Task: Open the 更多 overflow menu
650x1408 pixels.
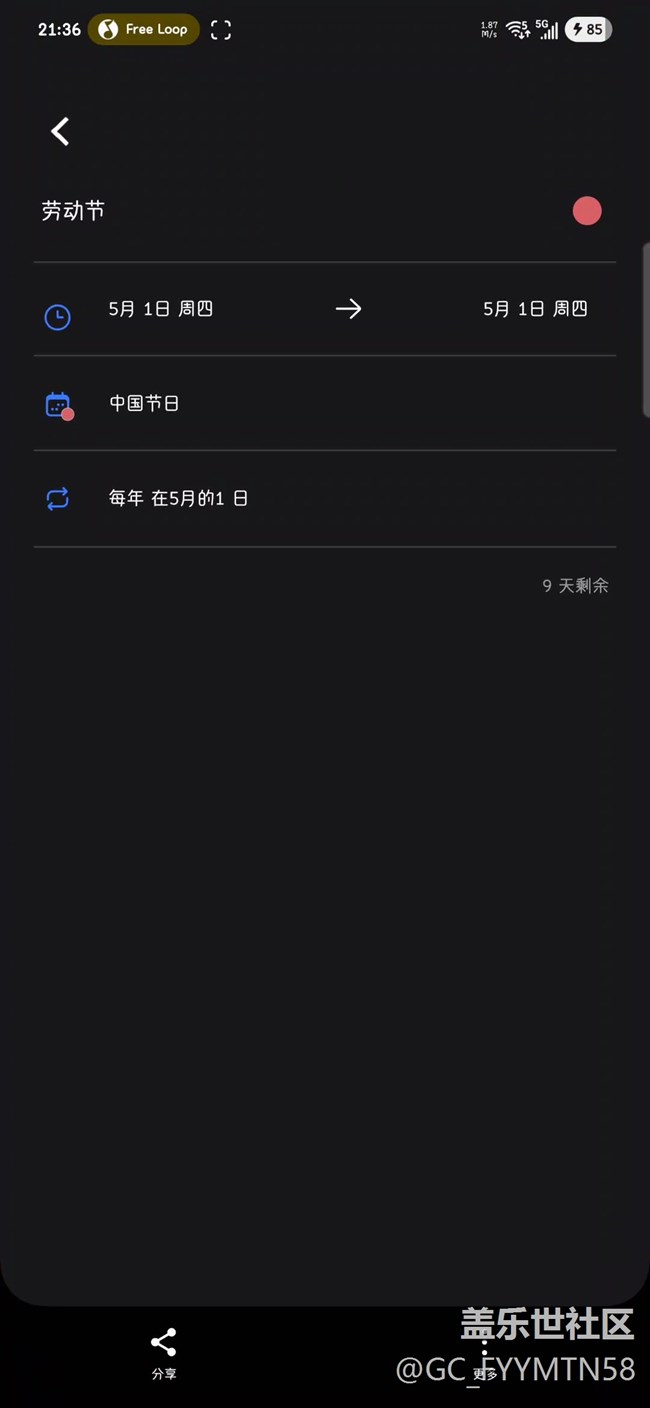Action: pyautogui.click(x=485, y=1354)
